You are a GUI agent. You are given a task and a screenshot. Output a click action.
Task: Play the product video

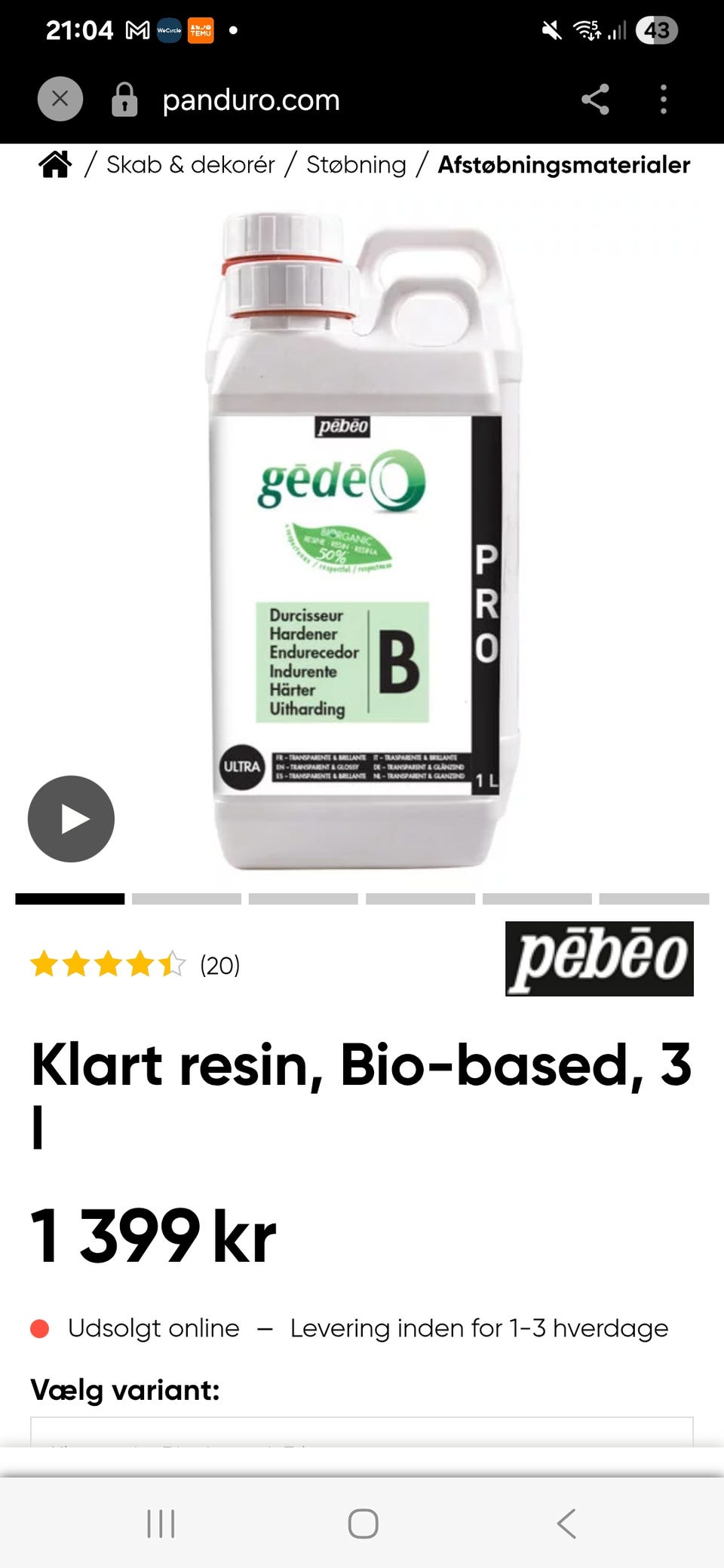pyautogui.click(x=71, y=819)
